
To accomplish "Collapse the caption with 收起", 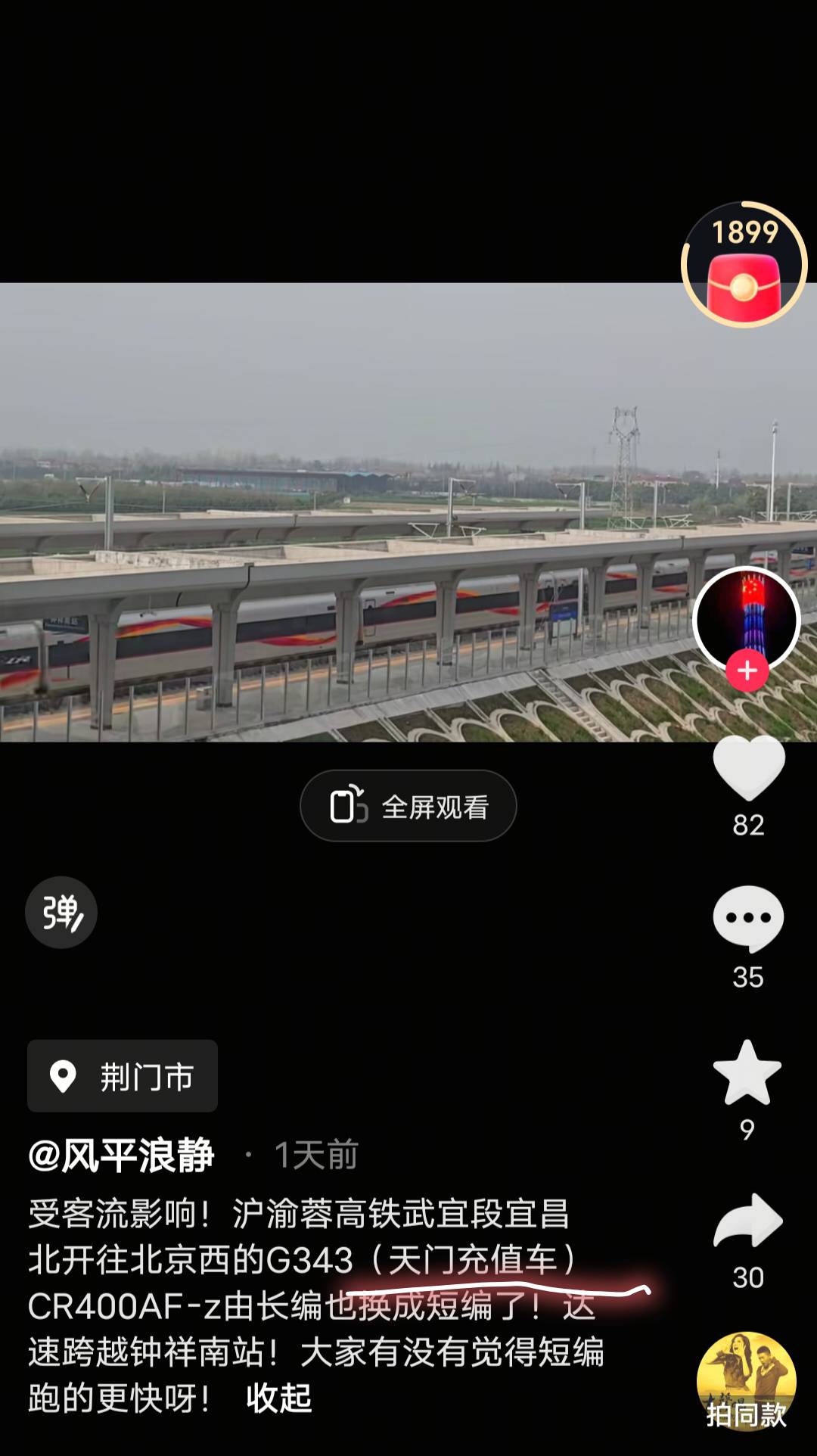I will (278, 1398).
